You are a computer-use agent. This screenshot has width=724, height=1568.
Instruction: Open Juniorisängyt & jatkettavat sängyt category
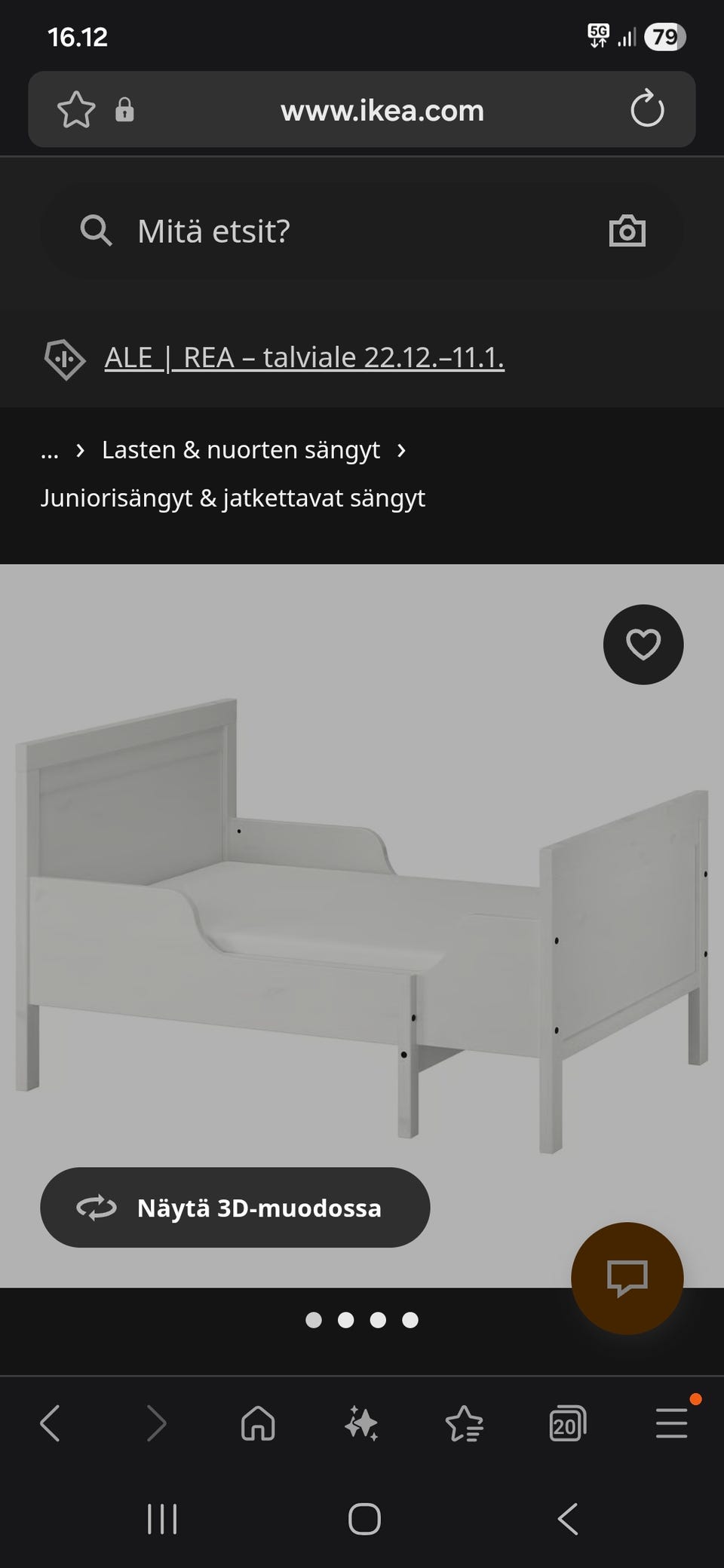(232, 498)
